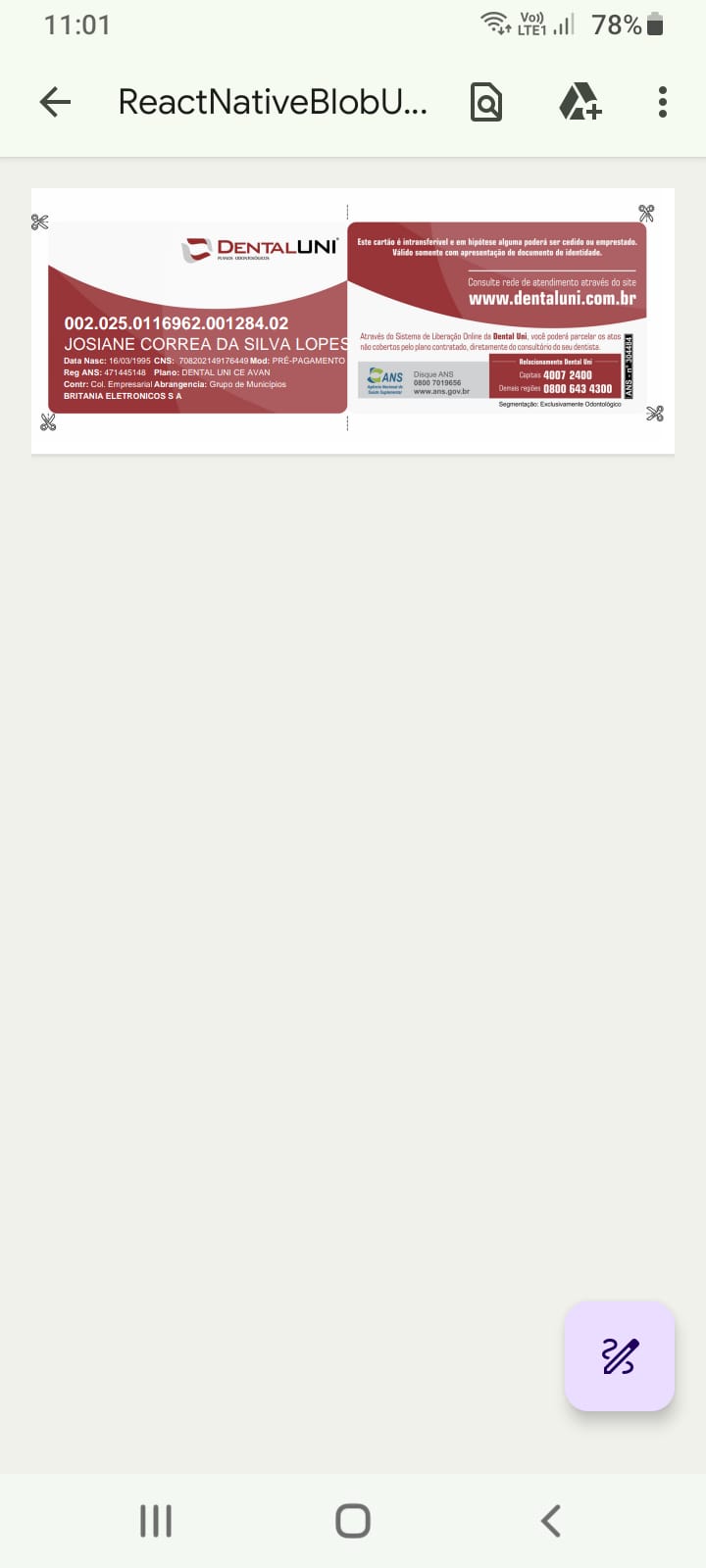Tap the system back button
Screen dimensions: 706x1568
tap(551, 1521)
